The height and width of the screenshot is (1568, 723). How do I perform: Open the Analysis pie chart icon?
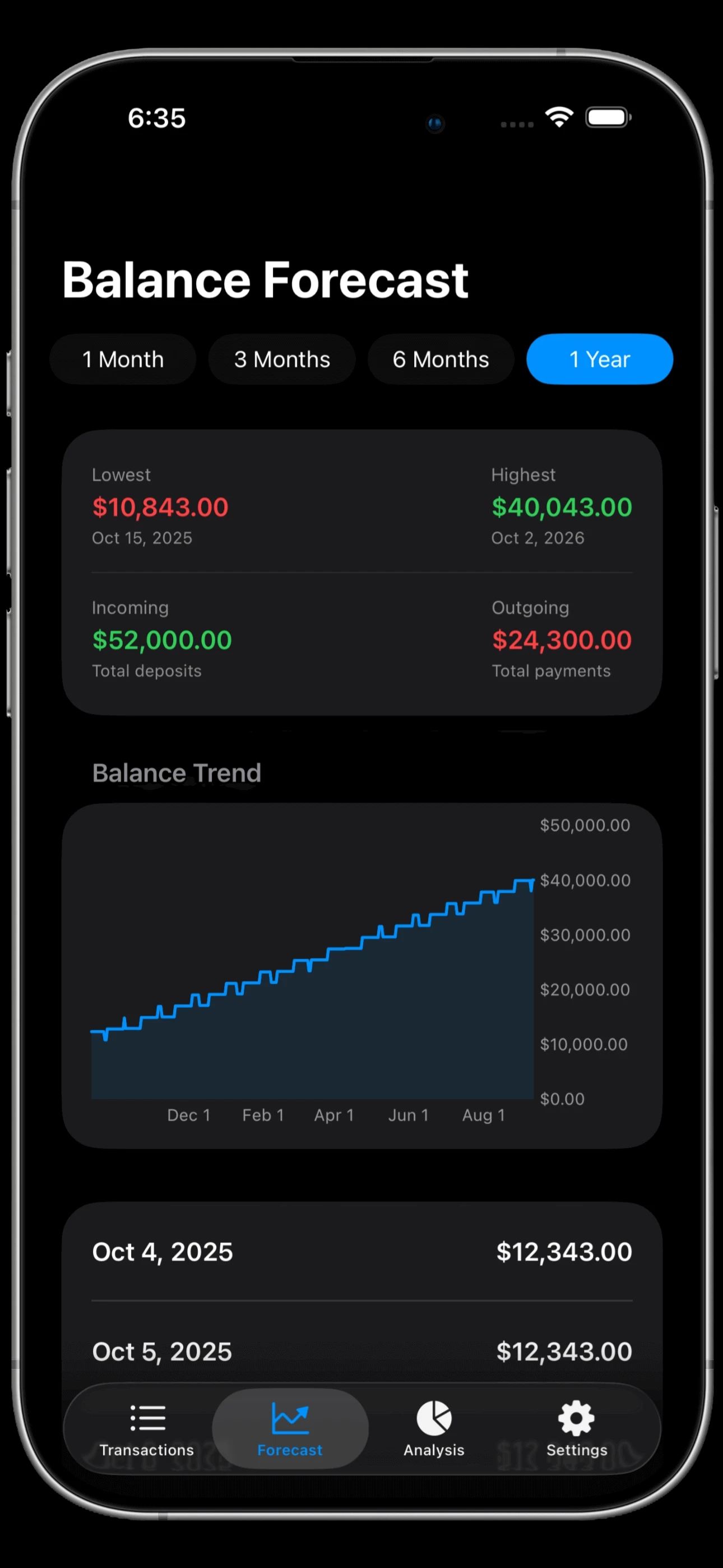coord(433,1418)
